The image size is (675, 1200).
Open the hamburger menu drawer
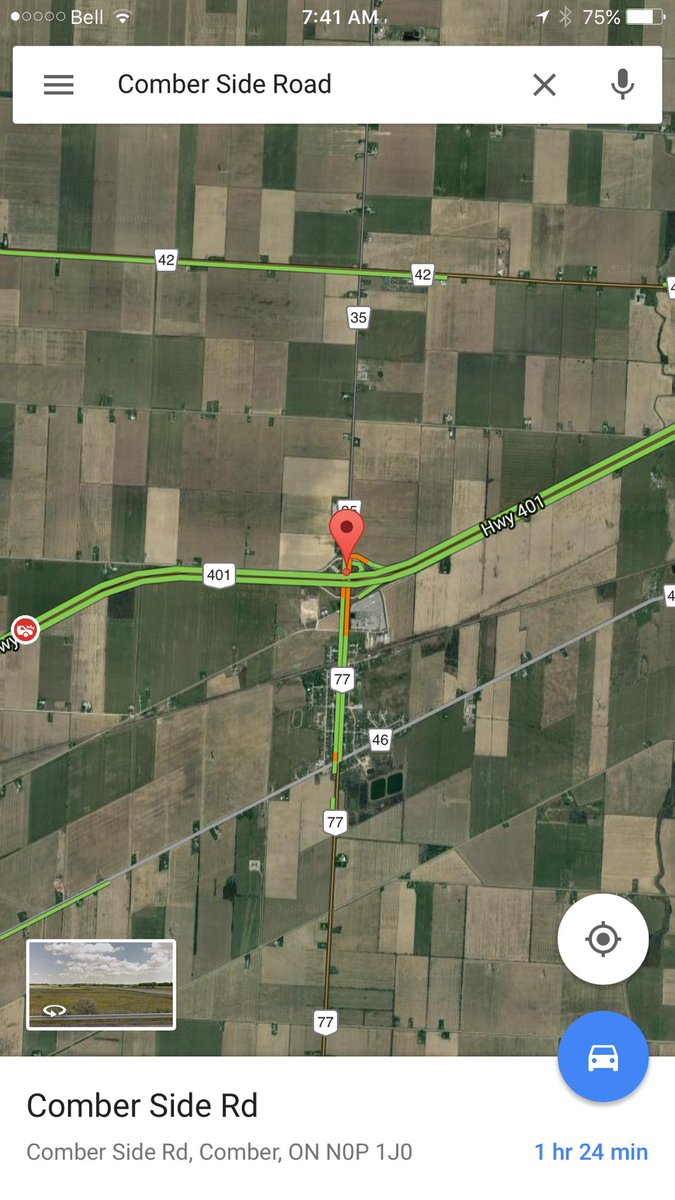click(59, 85)
